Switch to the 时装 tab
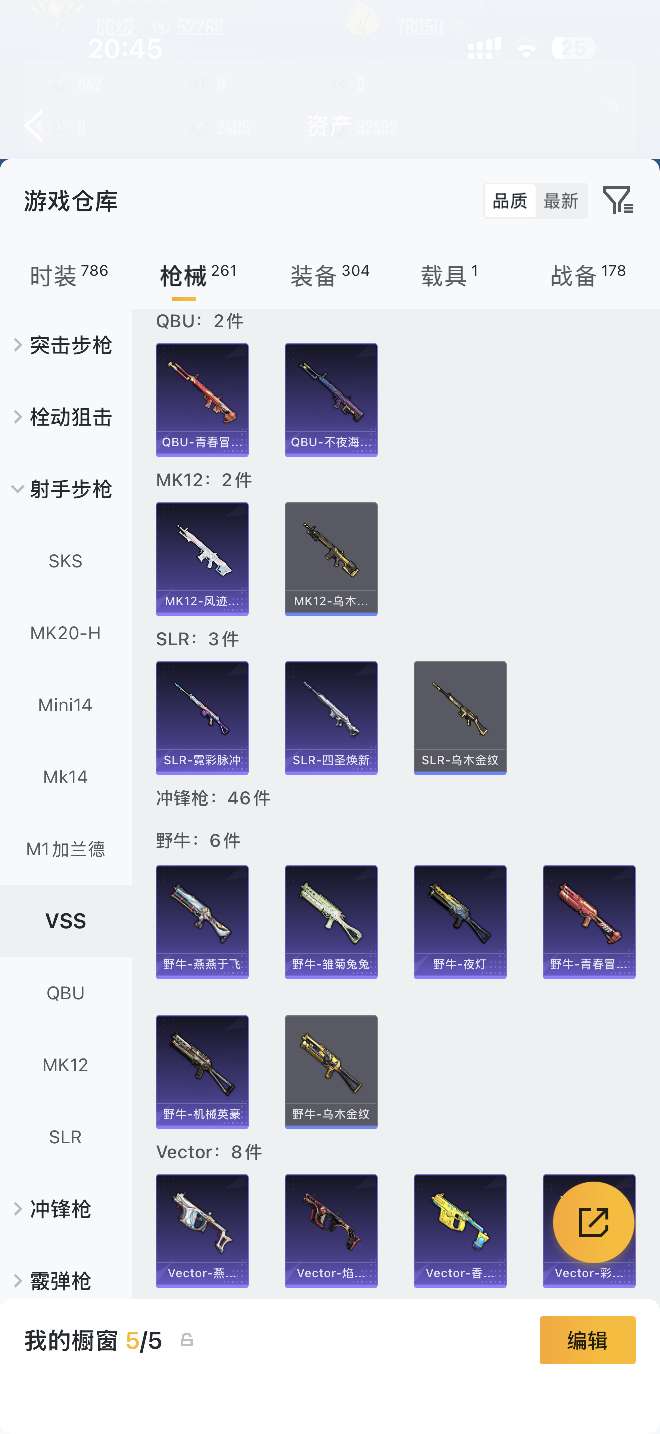Screen dimensions: 660x1434 point(68,276)
